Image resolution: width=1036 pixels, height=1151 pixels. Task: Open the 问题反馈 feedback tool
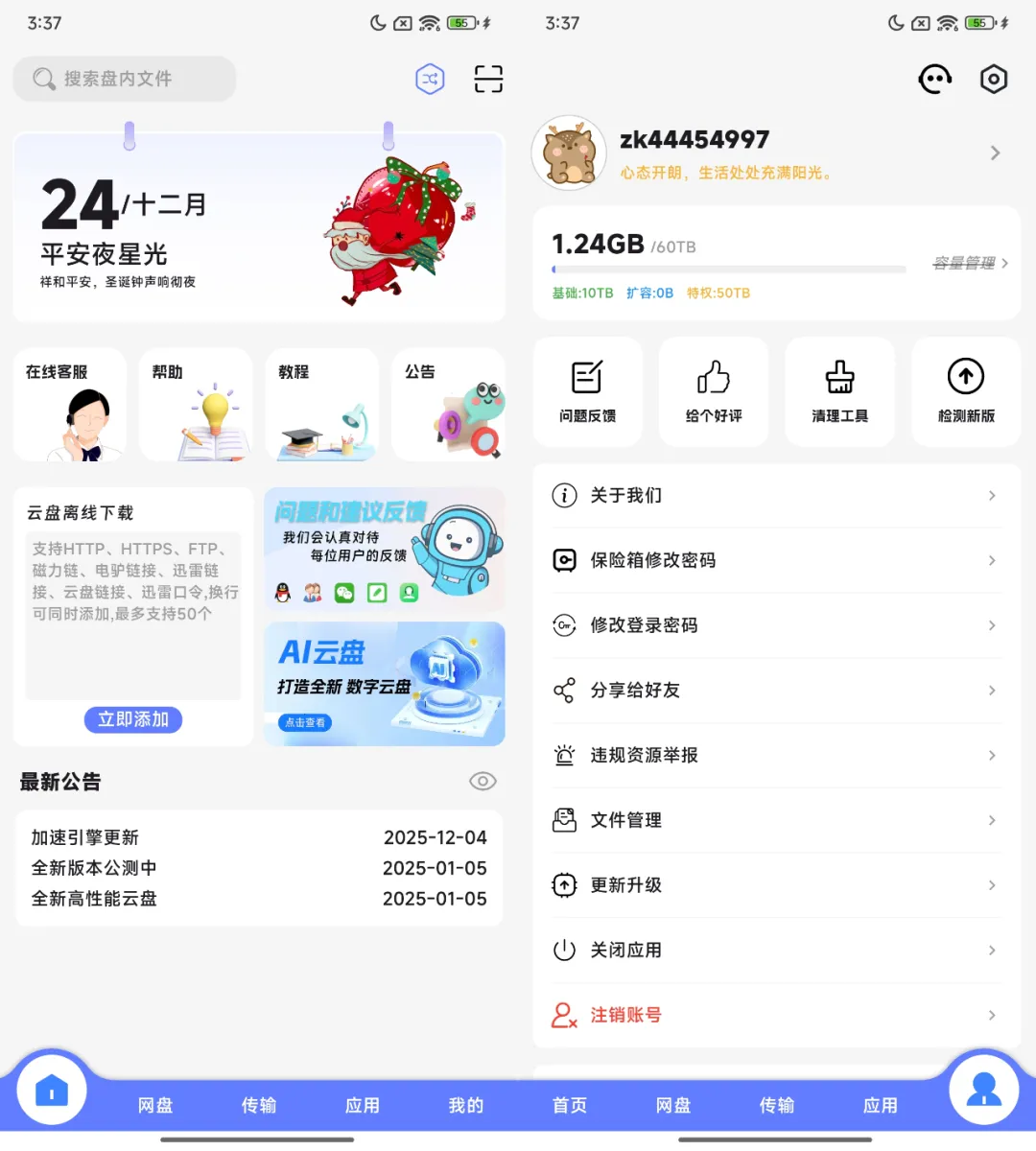pyautogui.click(x=588, y=391)
